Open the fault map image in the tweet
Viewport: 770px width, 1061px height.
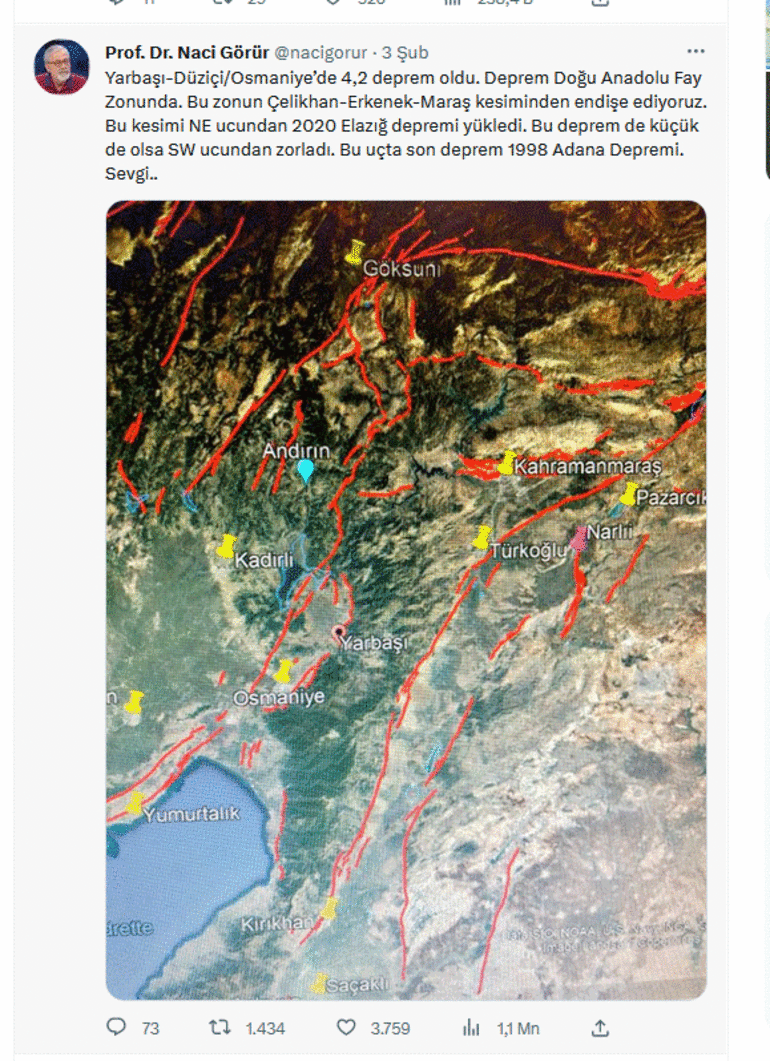[406, 600]
